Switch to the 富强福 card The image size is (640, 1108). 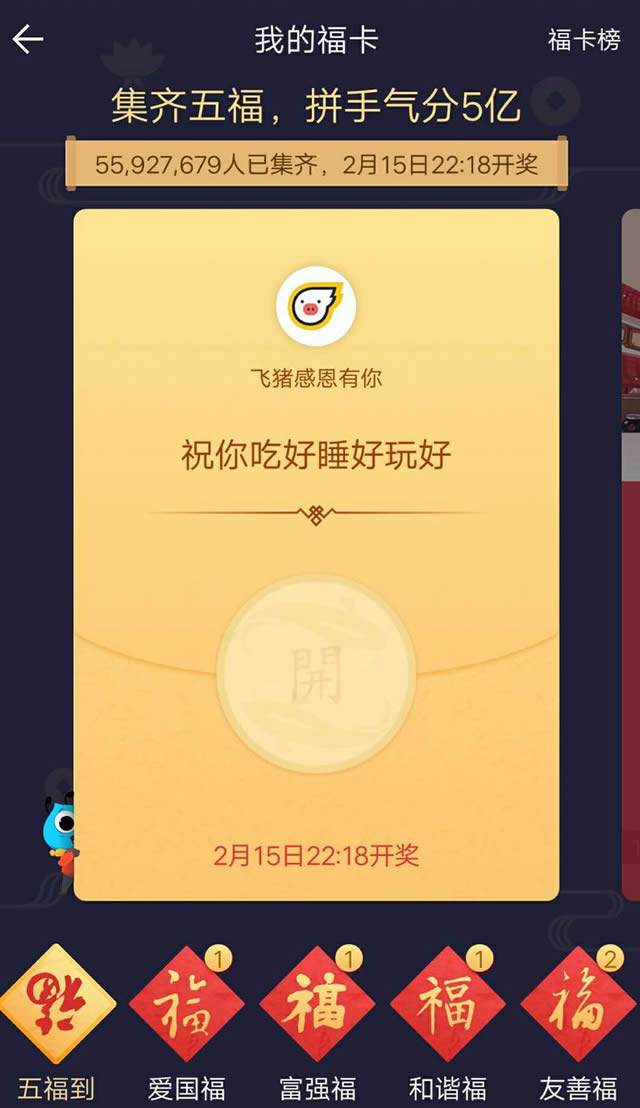317,1005
